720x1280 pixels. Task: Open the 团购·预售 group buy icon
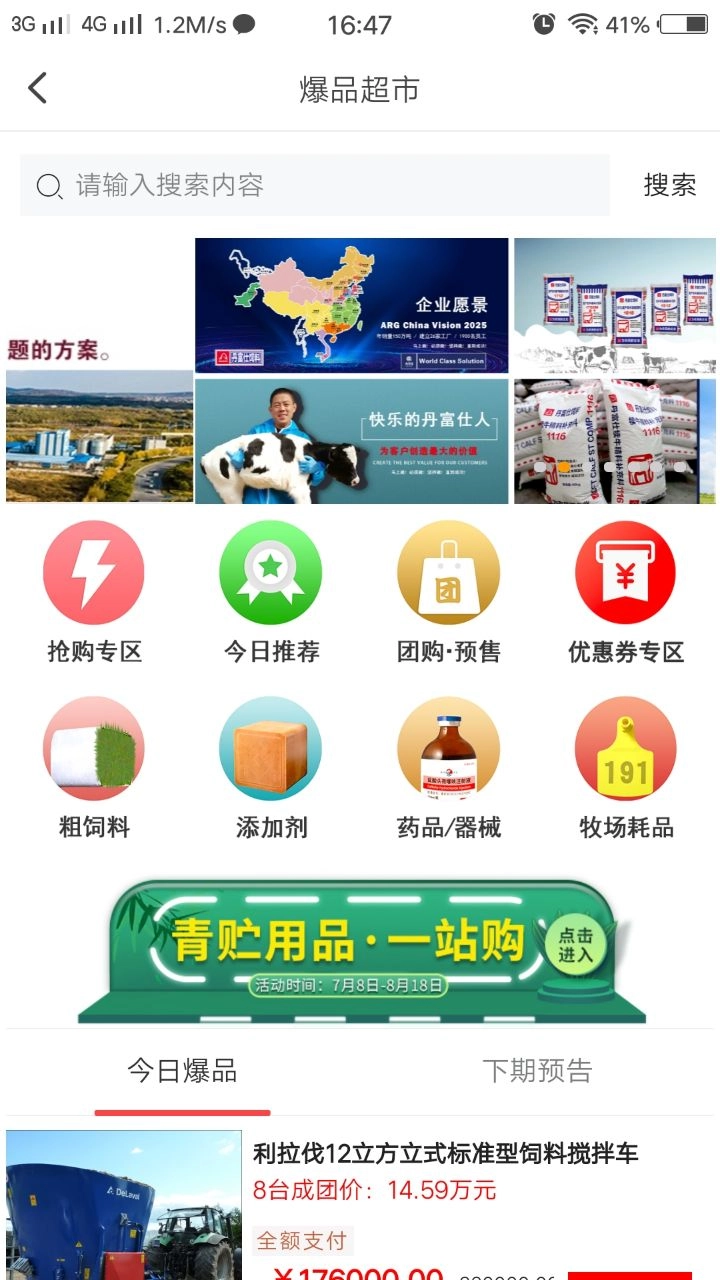(x=448, y=573)
